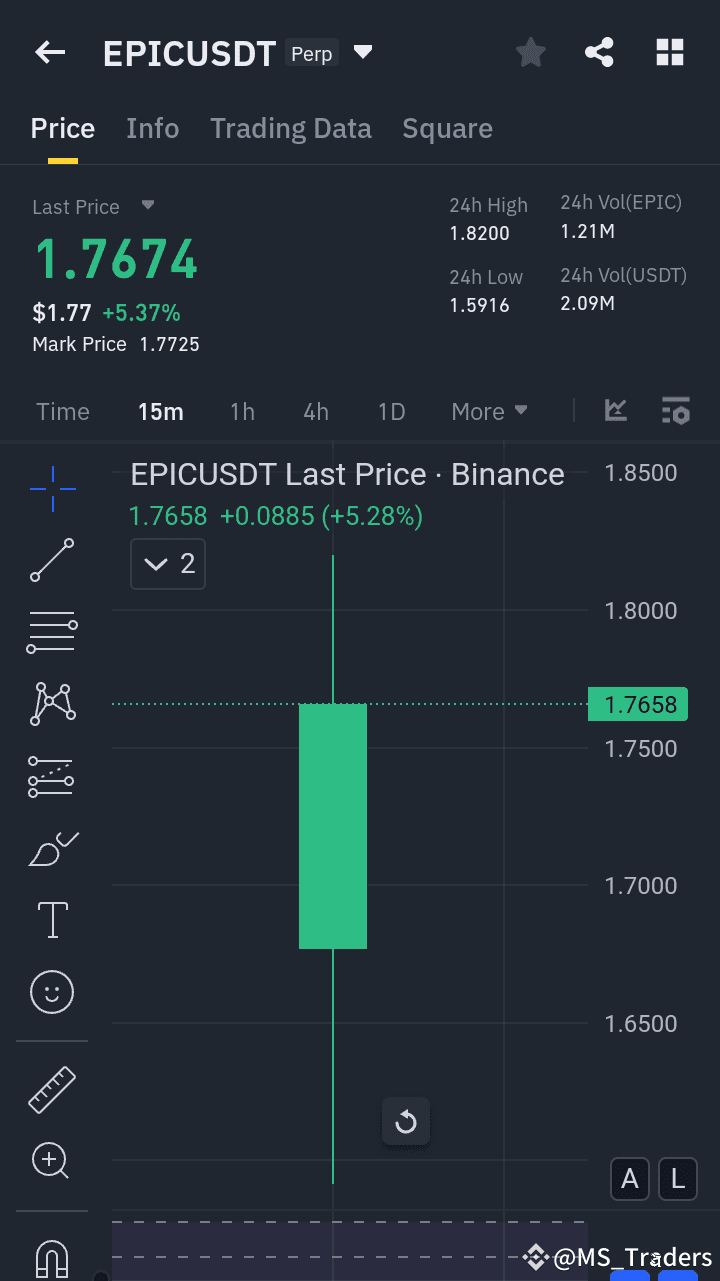Toggle EPICUSDT as a favorite star

[530, 52]
